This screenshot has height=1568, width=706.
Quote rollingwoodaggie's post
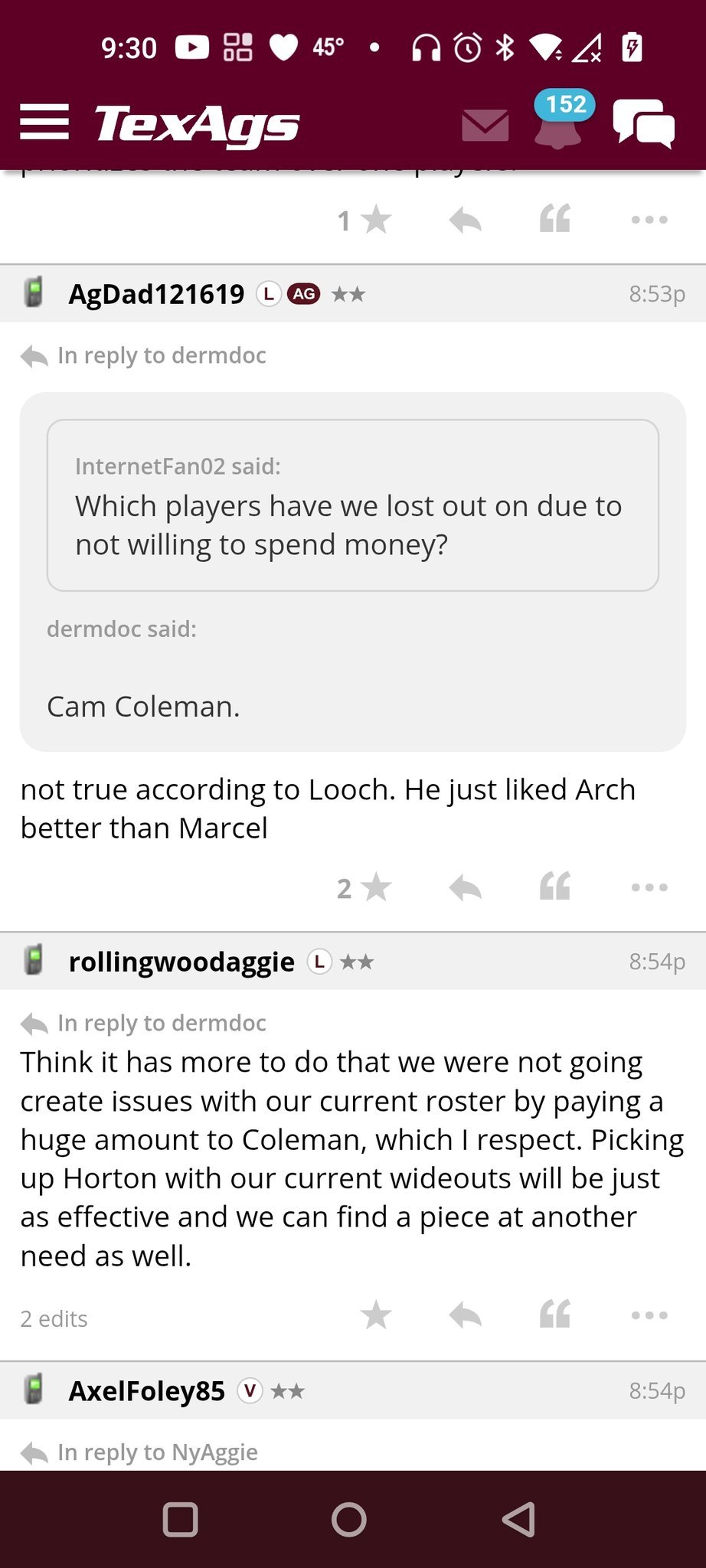(555, 1315)
